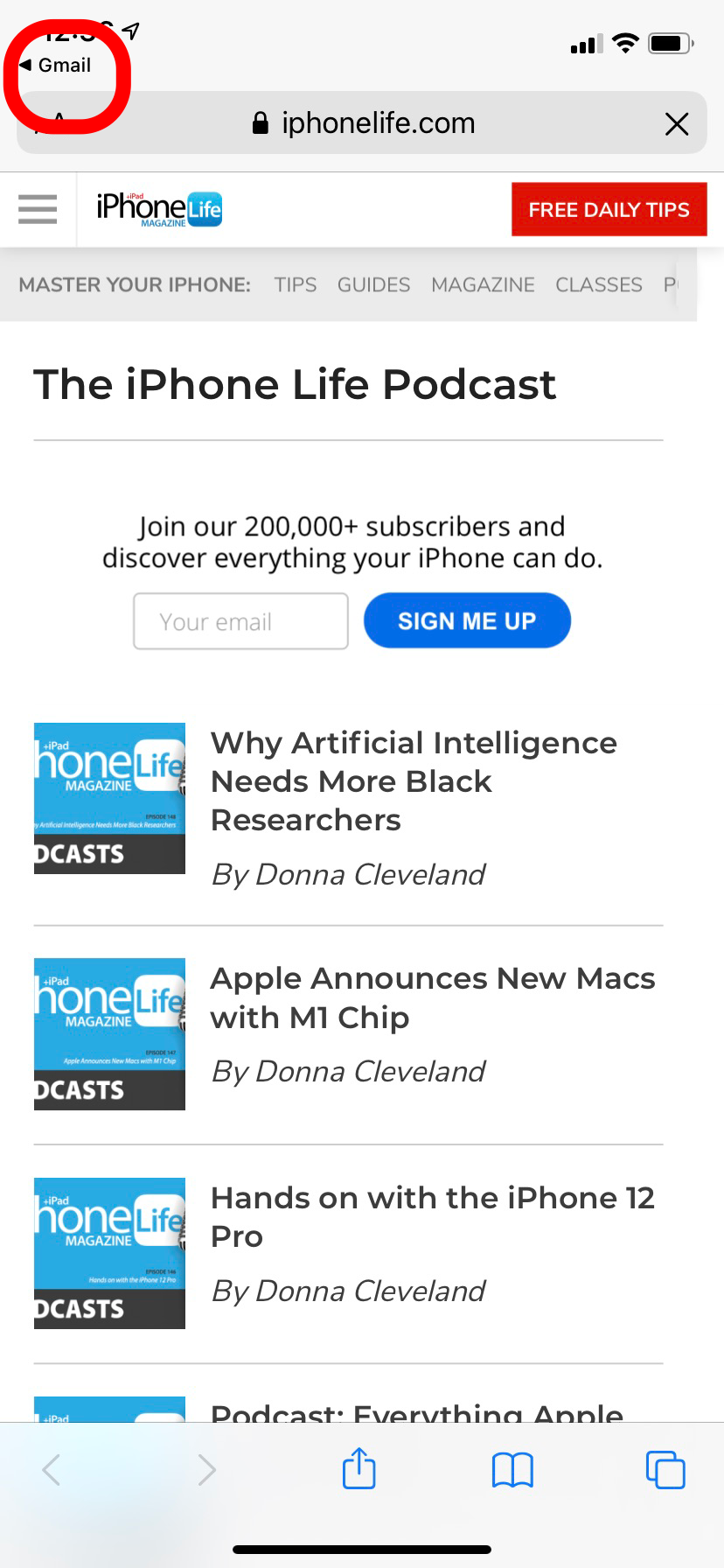724x1568 pixels.
Task: Open the hamburger site menu
Action: pos(38,209)
